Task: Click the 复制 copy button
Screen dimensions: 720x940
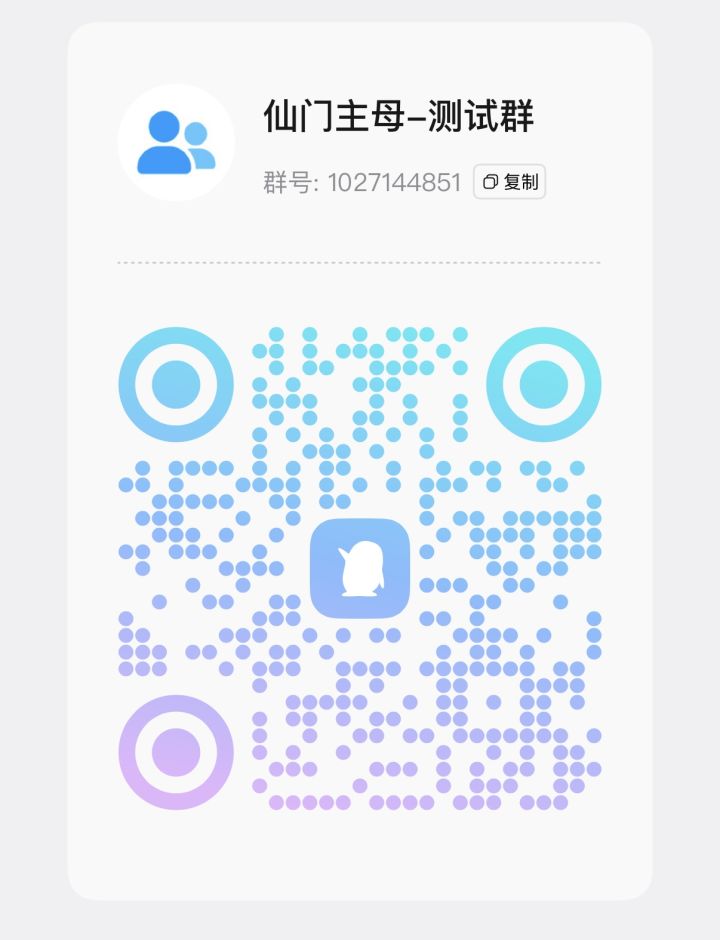Action: coord(510,183)
